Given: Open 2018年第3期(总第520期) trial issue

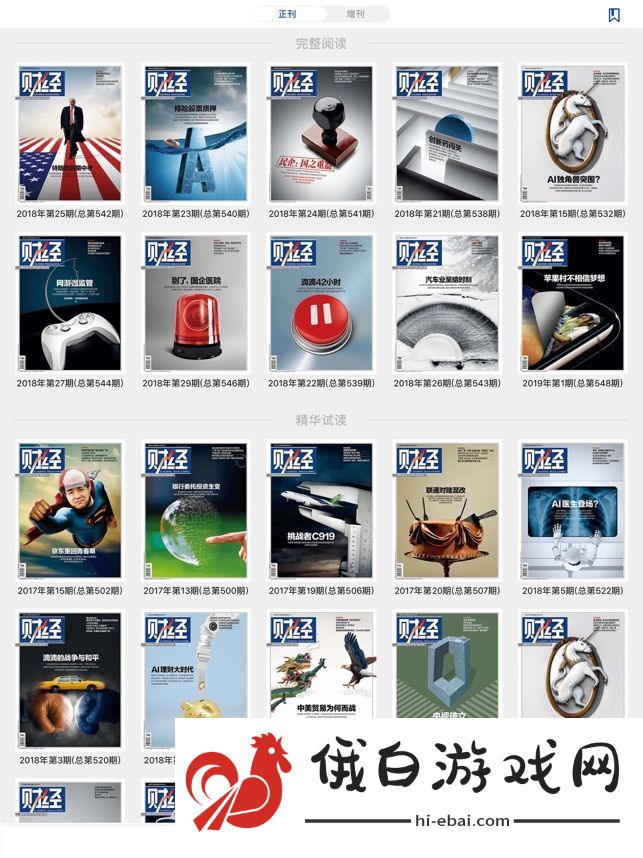Looking at the screenshot, I should (x=70, y=680).
